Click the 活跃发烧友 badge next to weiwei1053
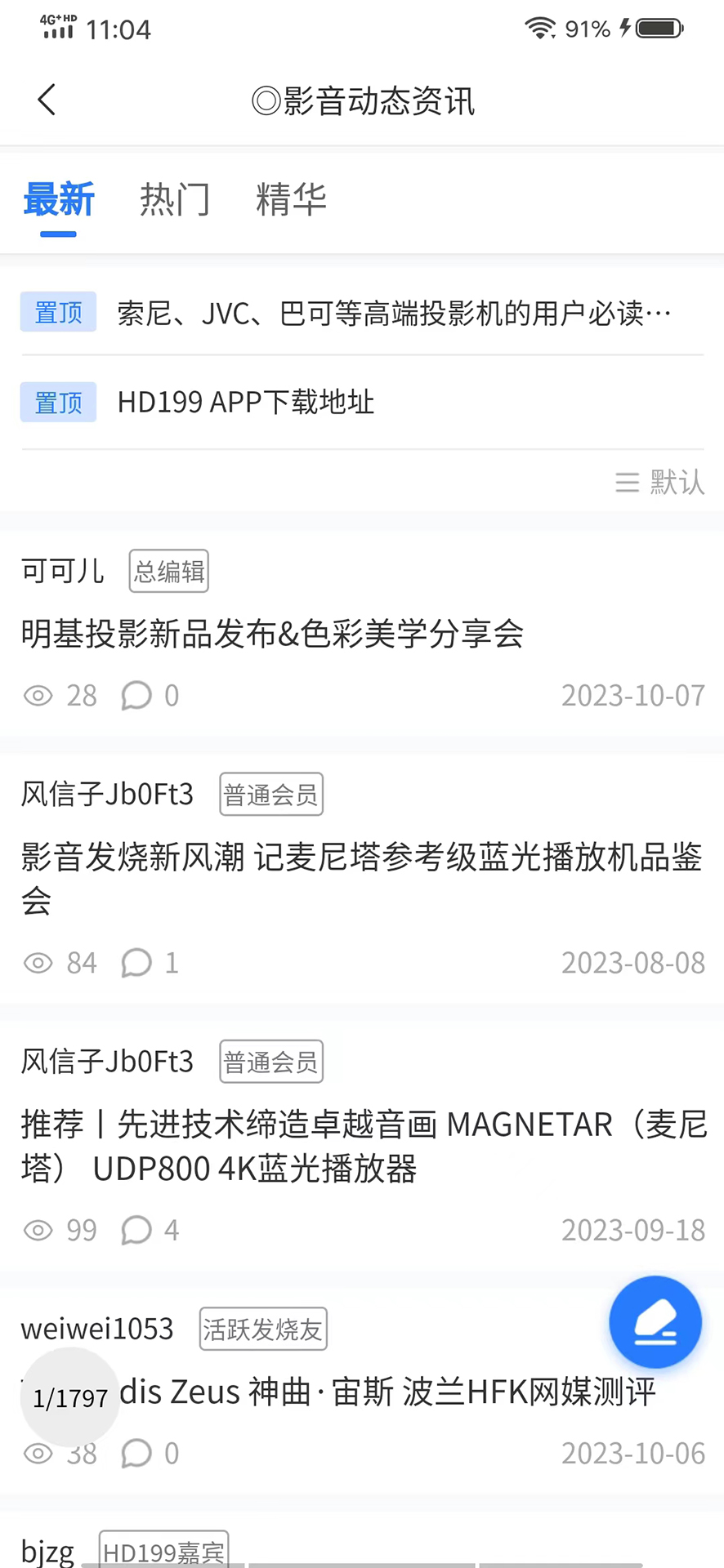This screenshot has height=1568, width=724. [x=262, y=1329]
